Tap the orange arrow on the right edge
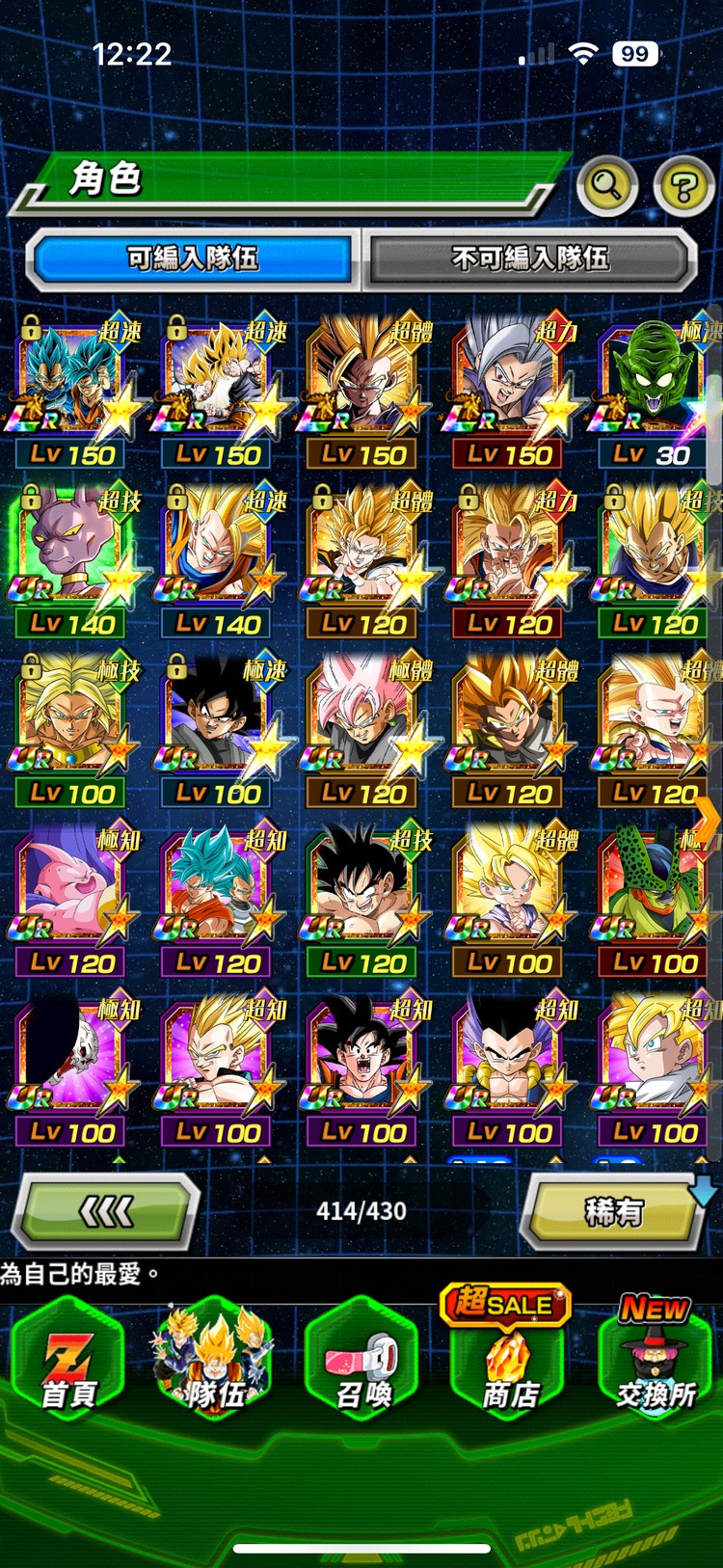Screen dimensions: 723x1568 coord(707,821)
